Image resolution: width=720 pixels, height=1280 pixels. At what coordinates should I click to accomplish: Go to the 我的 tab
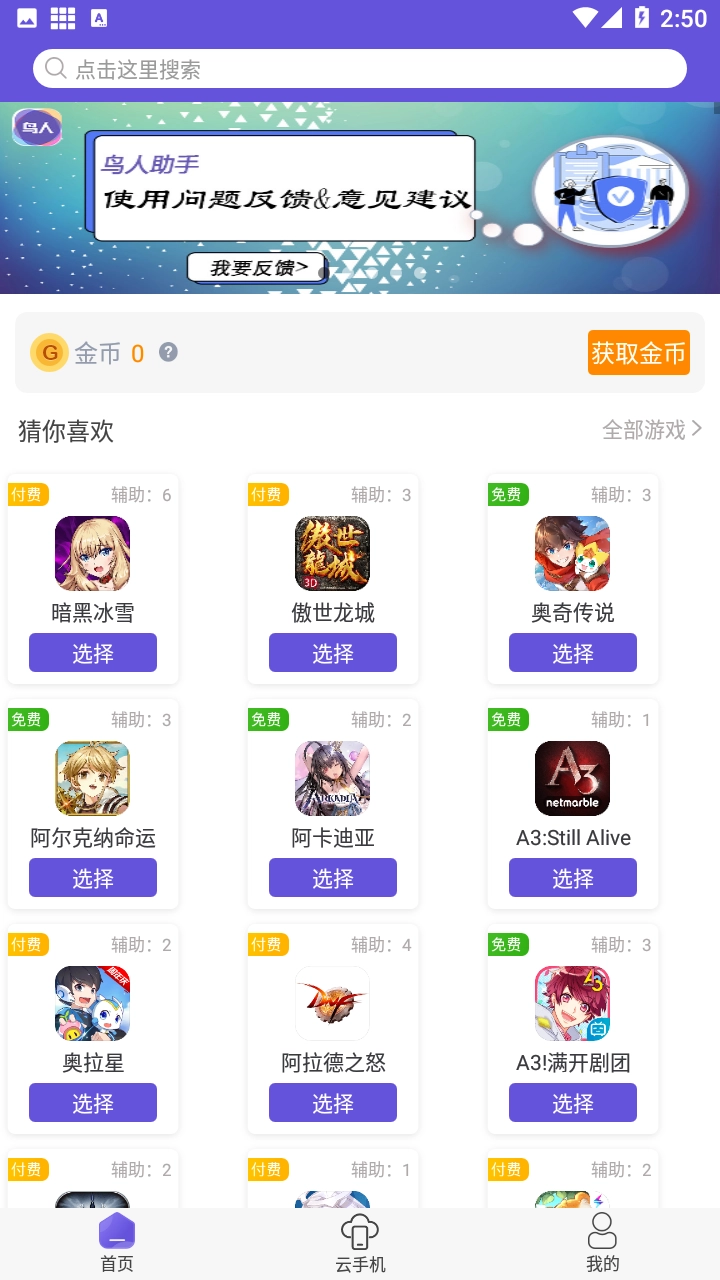click(x=602, y=1243)
